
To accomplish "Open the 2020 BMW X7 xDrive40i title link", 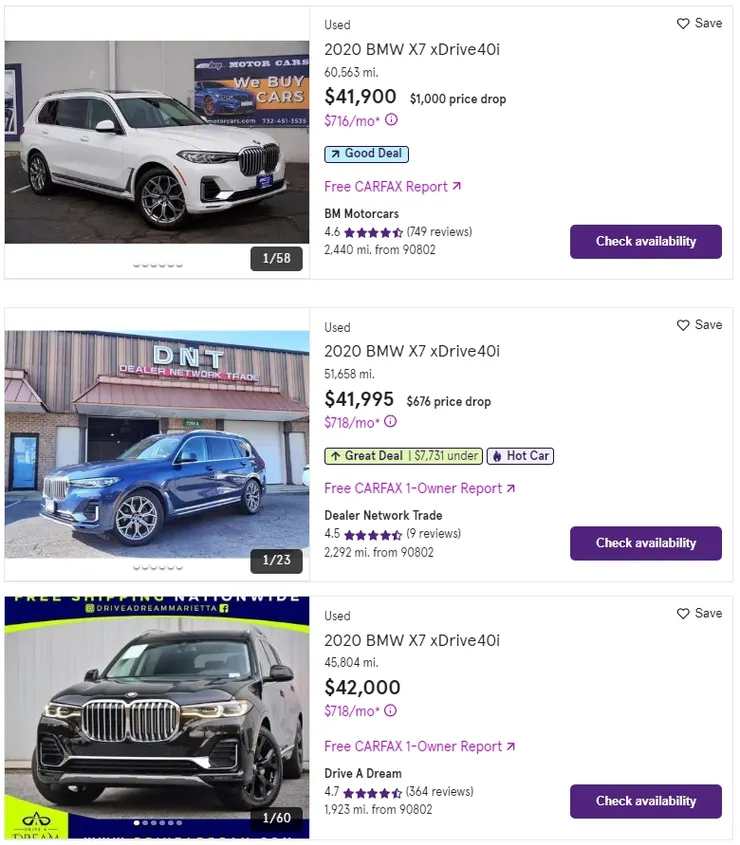I will click(412, 49).
